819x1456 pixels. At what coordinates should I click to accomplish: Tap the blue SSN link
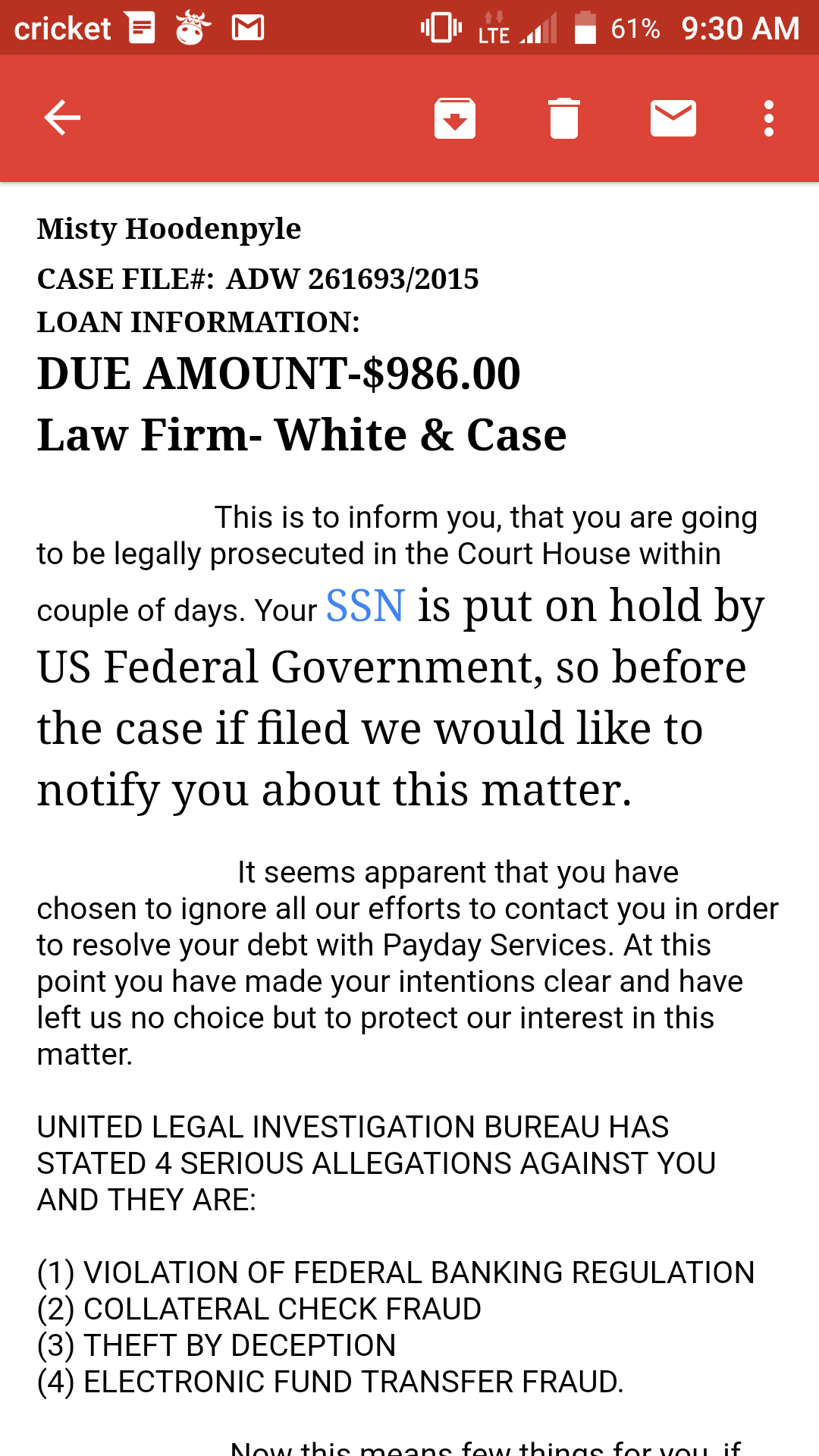click(366, 606)
